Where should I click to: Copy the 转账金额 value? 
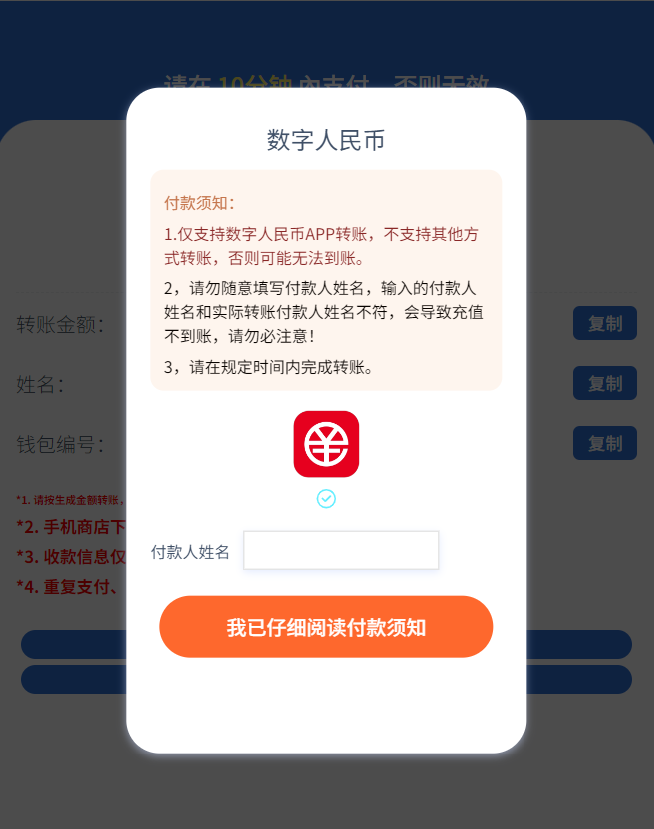coord(604,324)
